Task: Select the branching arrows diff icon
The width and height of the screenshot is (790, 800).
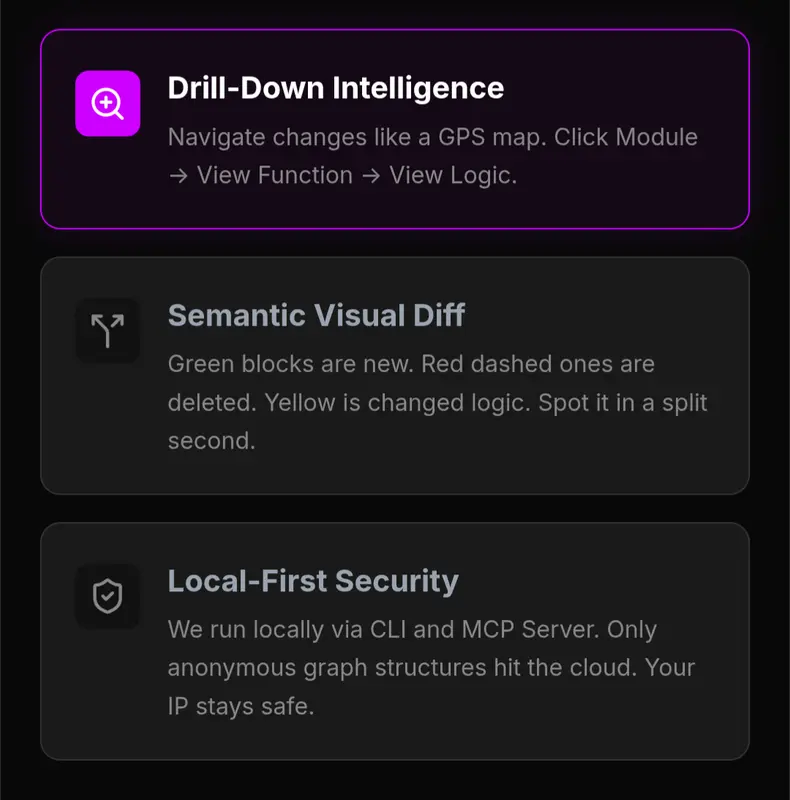Action: [x=107, y=331]
